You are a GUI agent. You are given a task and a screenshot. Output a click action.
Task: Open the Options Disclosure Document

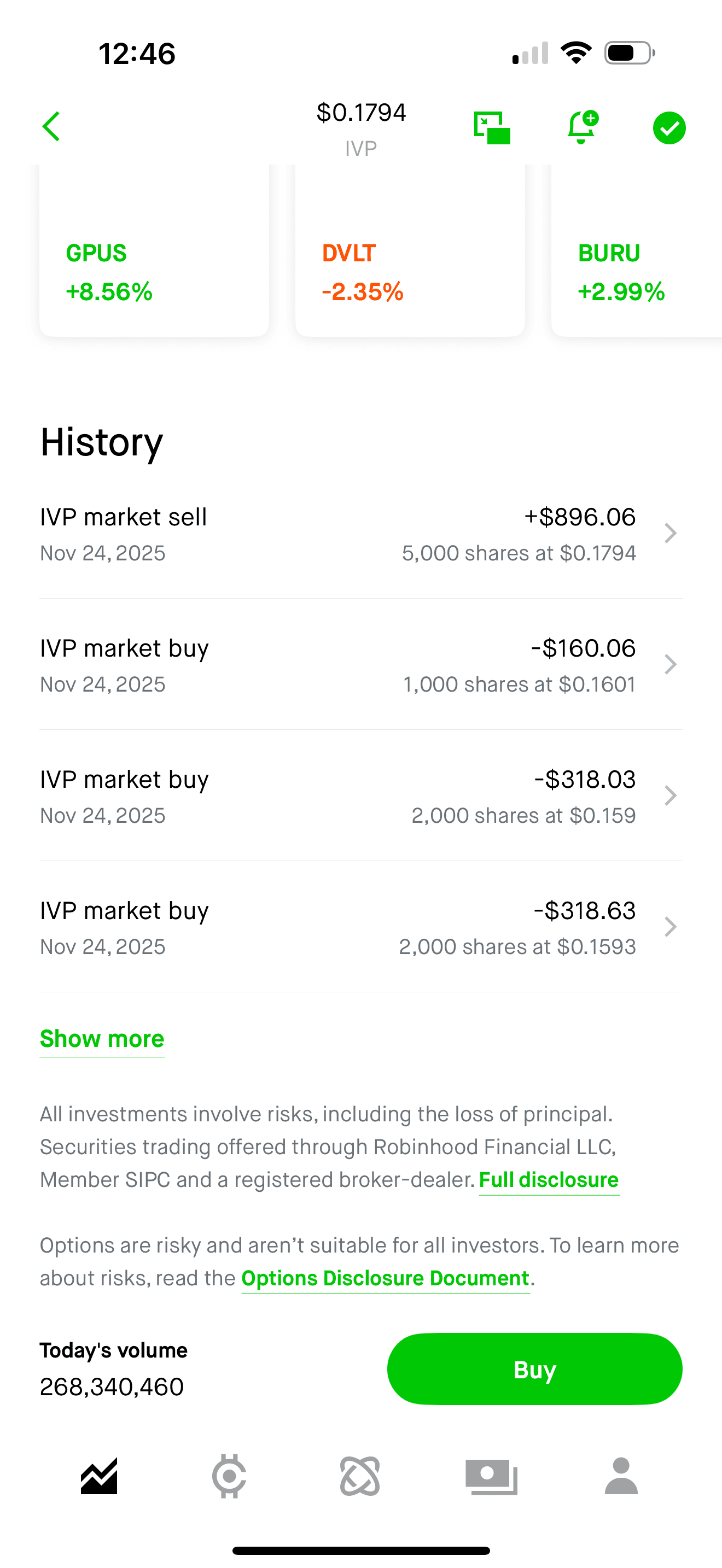click(386, 1278)
